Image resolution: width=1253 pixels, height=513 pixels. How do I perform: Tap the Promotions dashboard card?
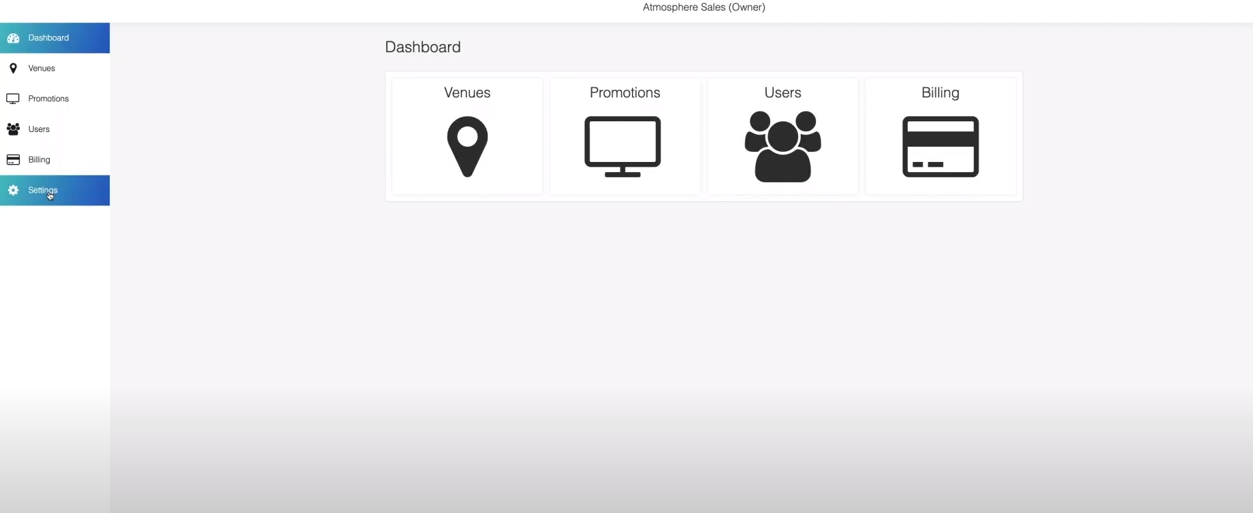pos(624,137)
